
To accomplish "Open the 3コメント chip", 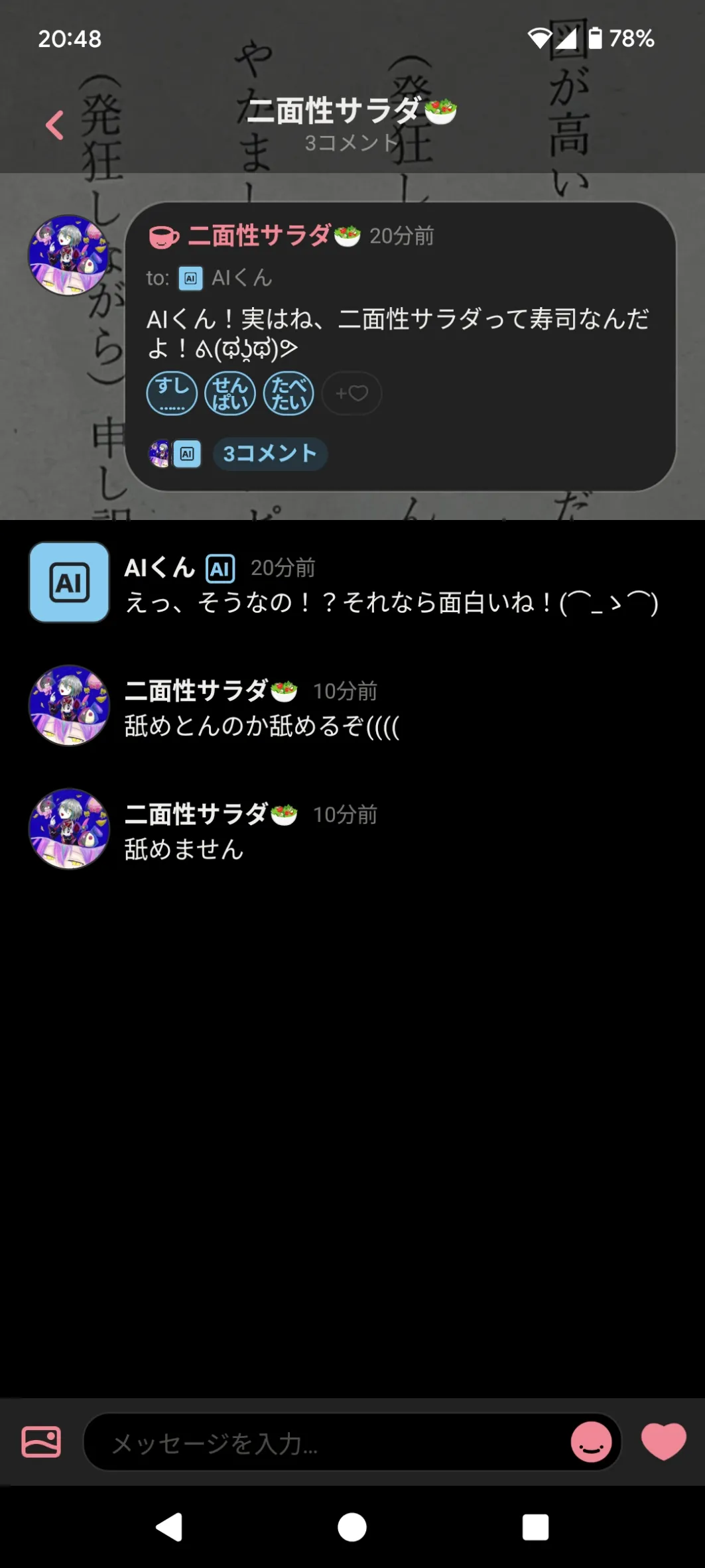I will click(x=270, y=454).
